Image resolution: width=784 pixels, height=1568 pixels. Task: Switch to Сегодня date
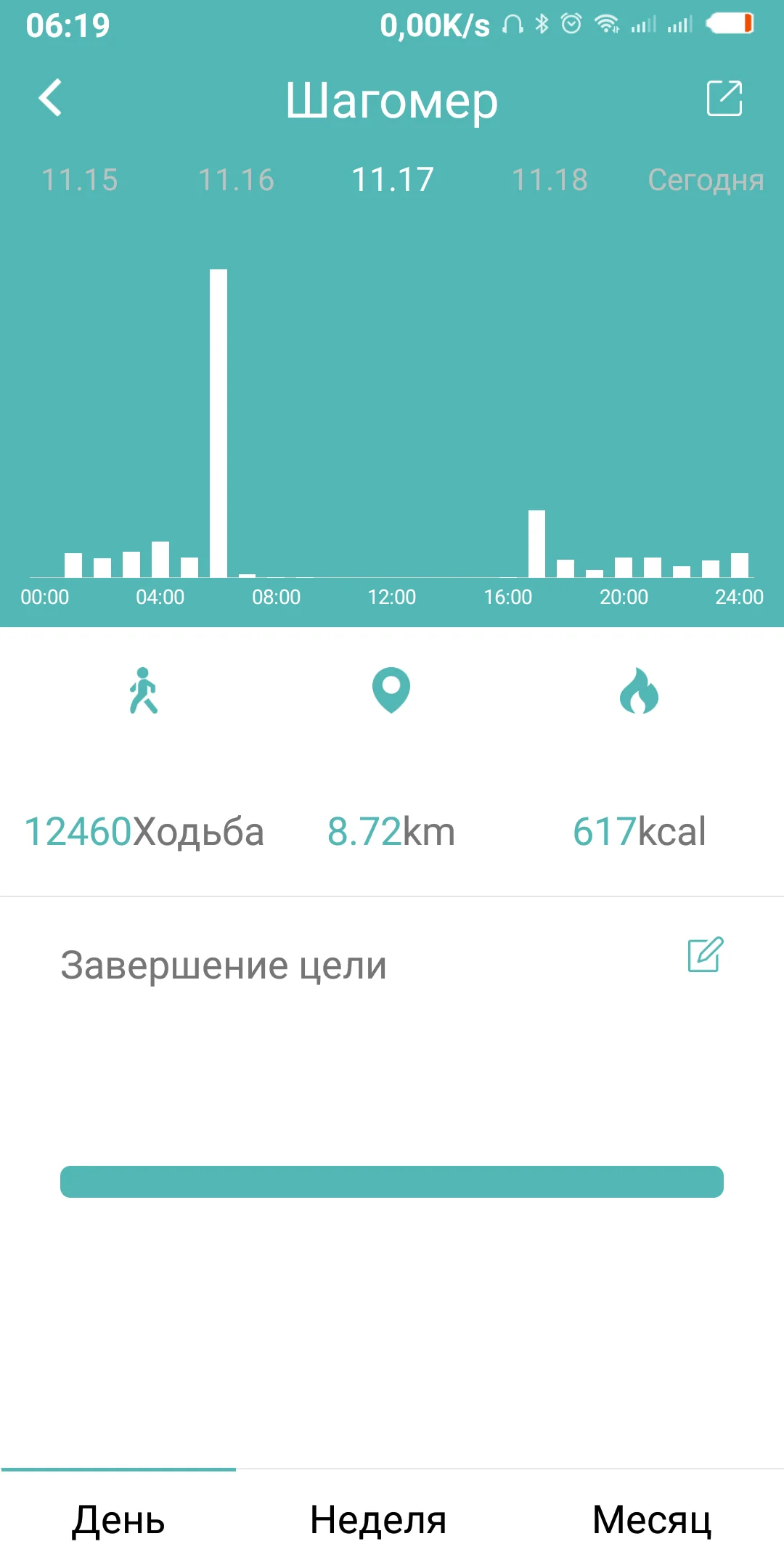click(x=706, y=180)
